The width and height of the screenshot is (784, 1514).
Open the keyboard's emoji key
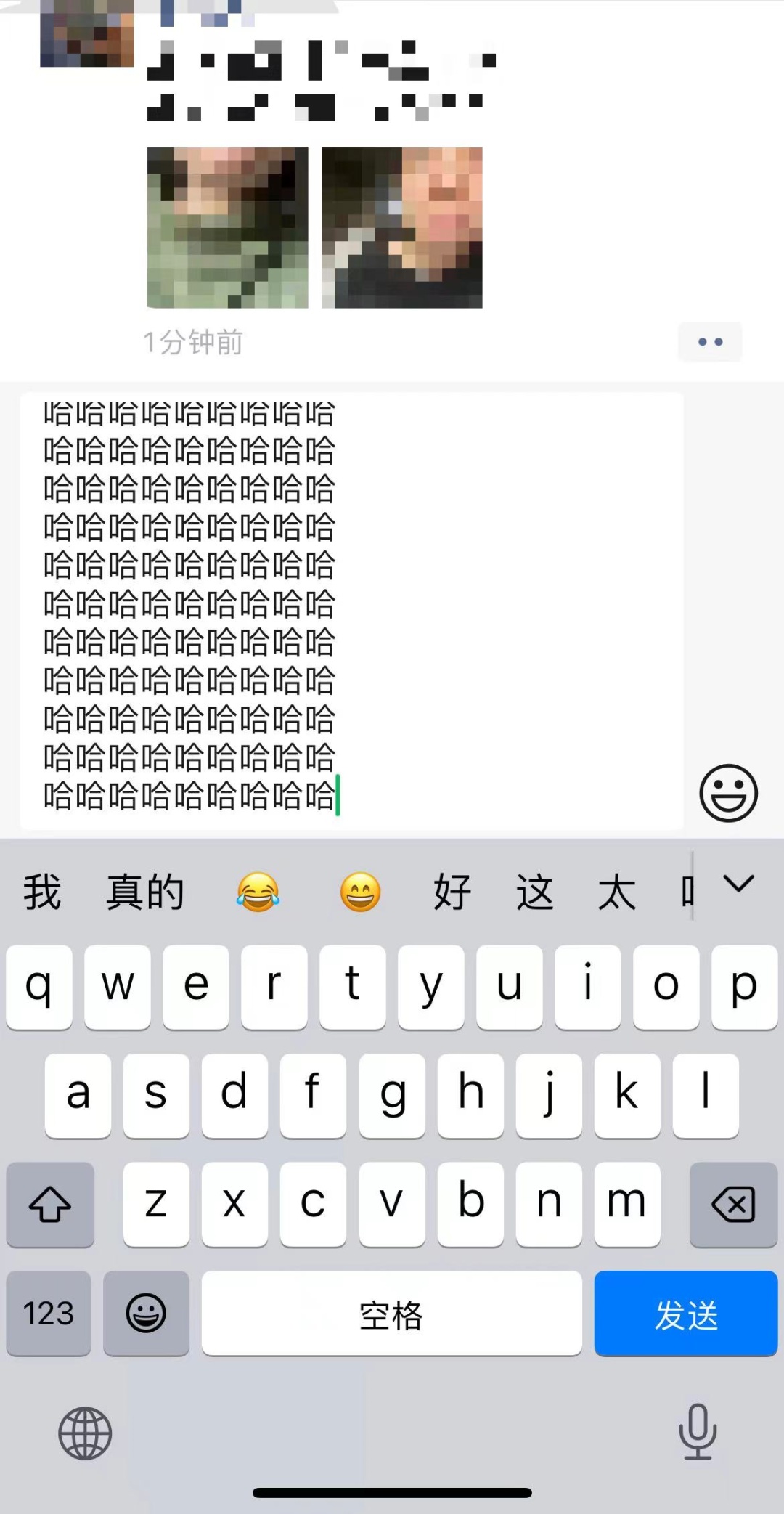[x=146, y=1314]
